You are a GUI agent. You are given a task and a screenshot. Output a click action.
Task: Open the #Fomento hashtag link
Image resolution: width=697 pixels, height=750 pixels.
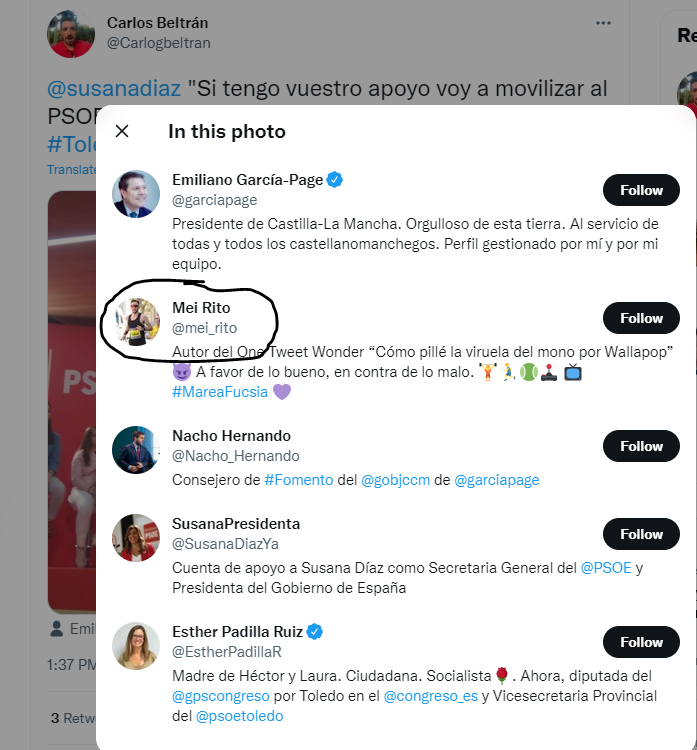coord(298,480)
